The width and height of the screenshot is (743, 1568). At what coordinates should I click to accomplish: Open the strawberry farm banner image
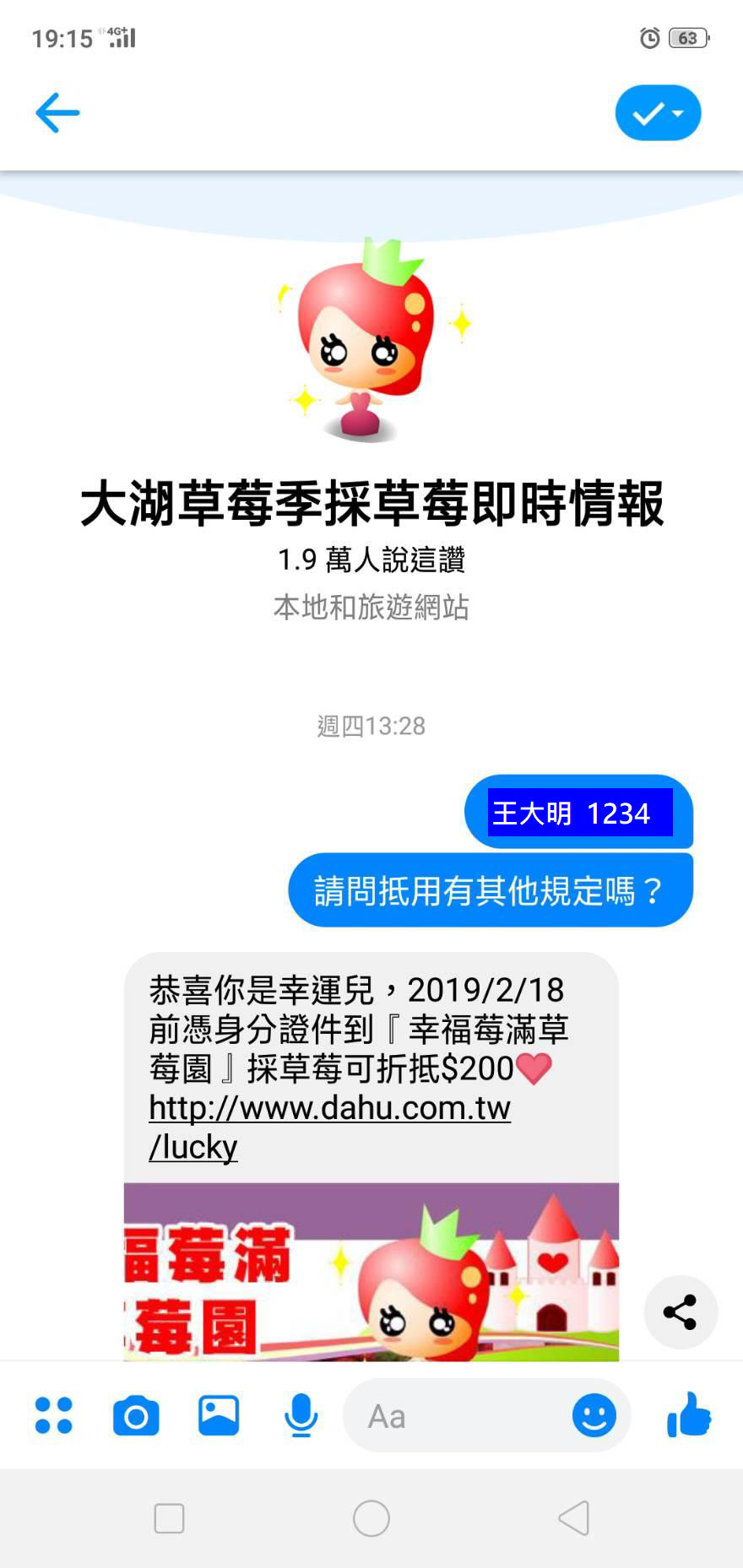pyautogui.click(x=371, y=1271)
